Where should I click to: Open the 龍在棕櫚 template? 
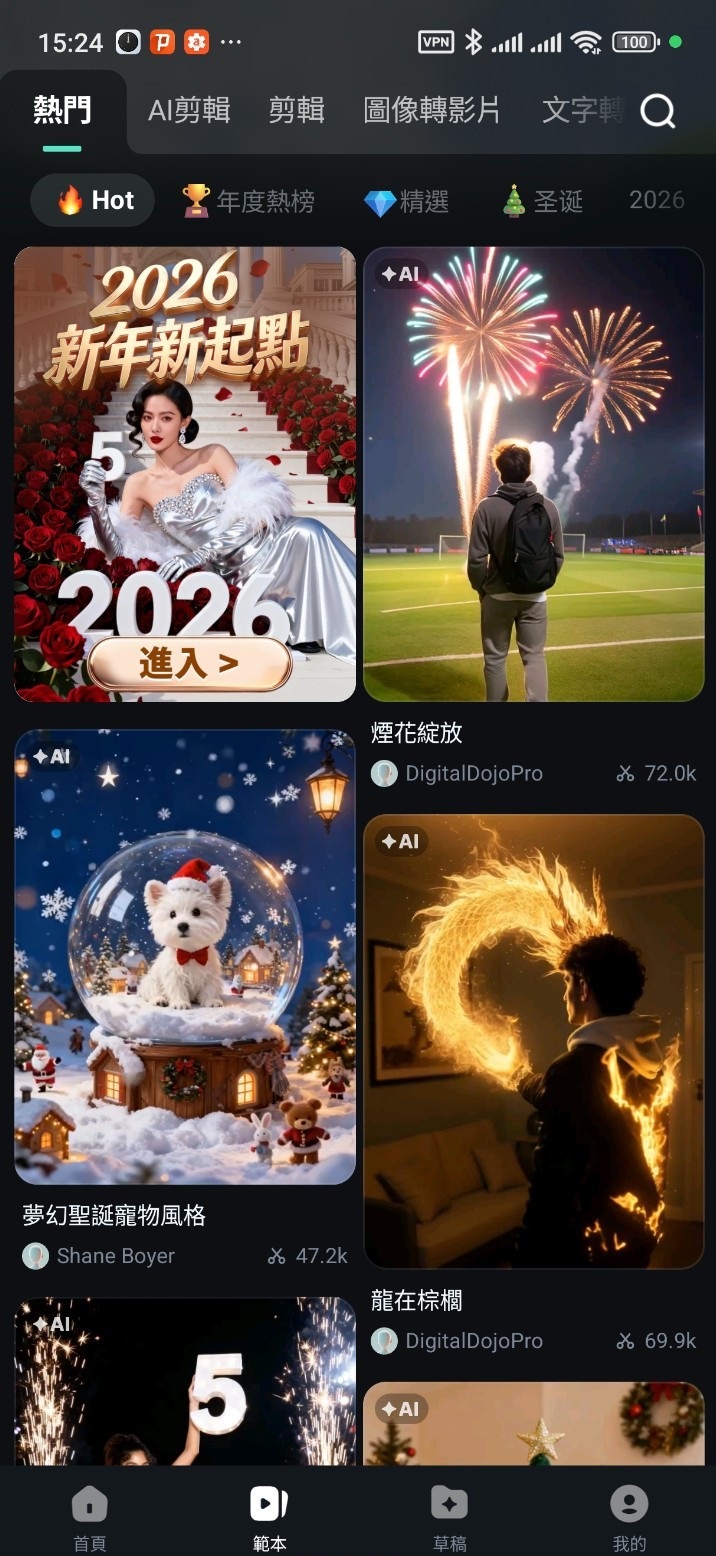coord(534,1041)
